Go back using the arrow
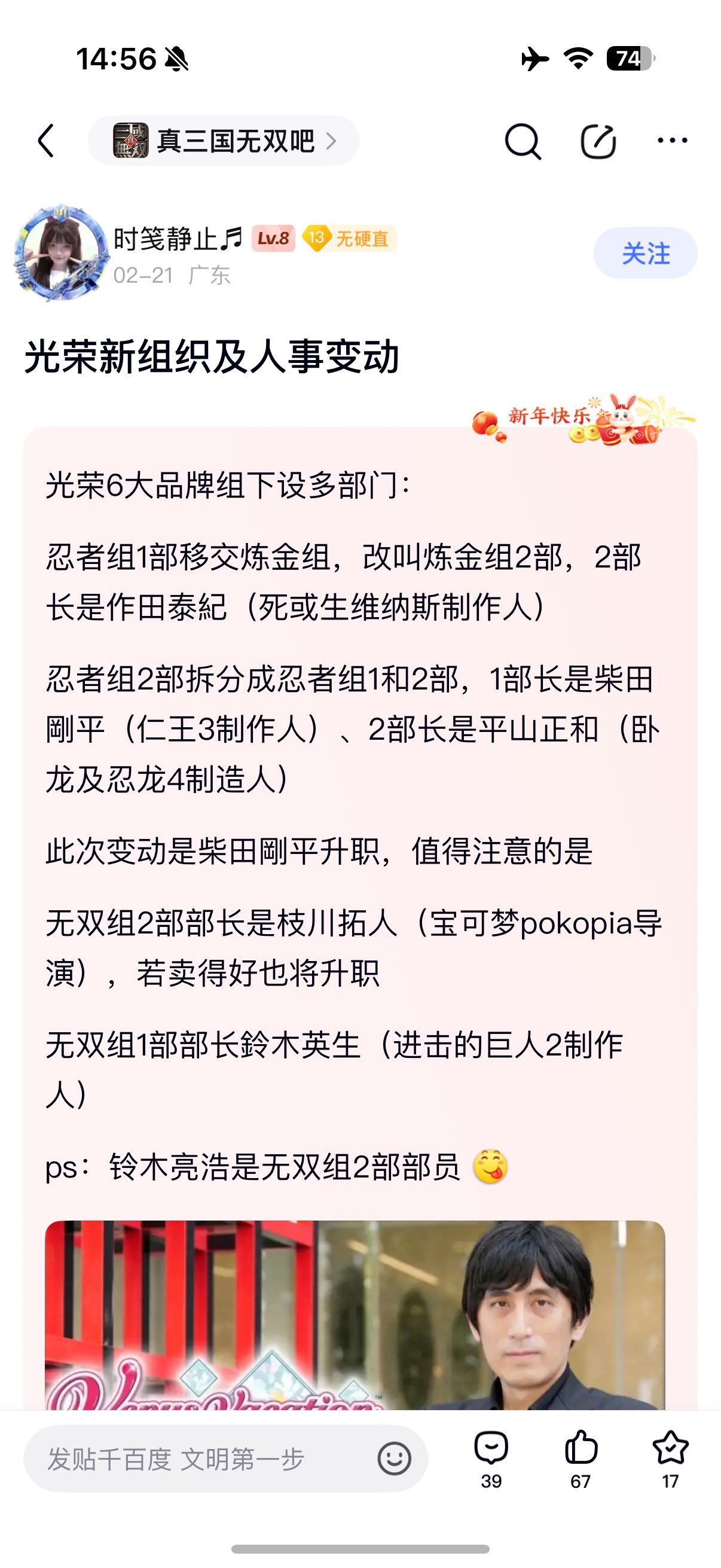The image size is (721, 1568). pyautogui.click(x=46, y=141)
